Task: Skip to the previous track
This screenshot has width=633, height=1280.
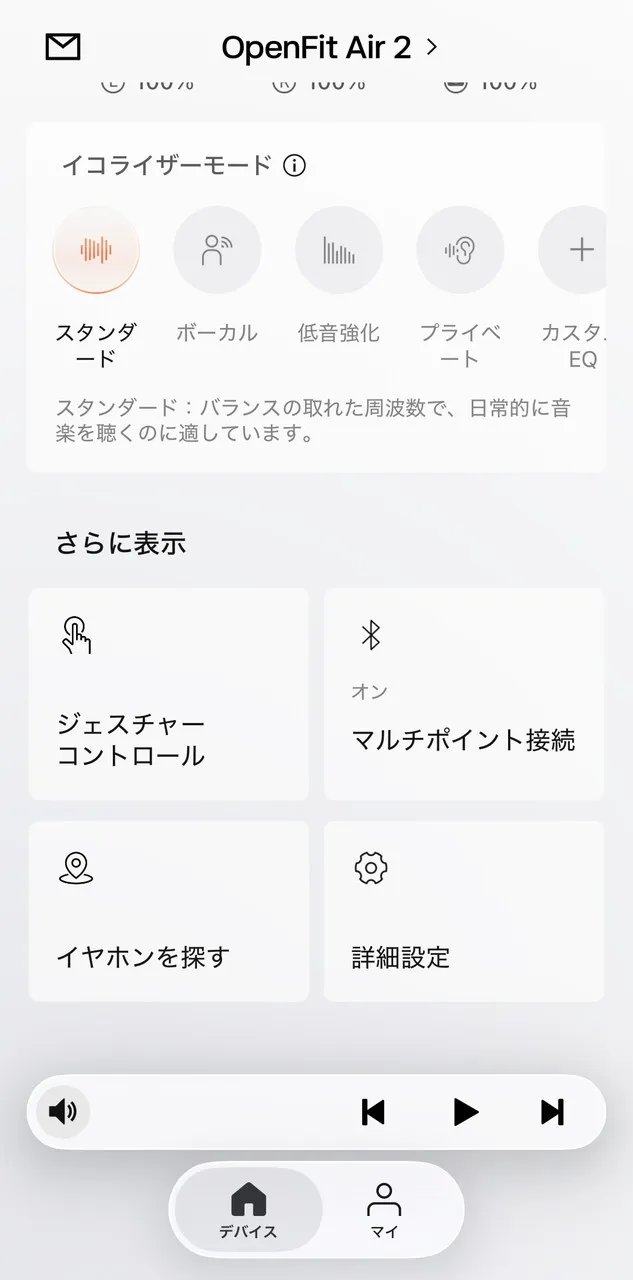Action: tap(373, 1112)
